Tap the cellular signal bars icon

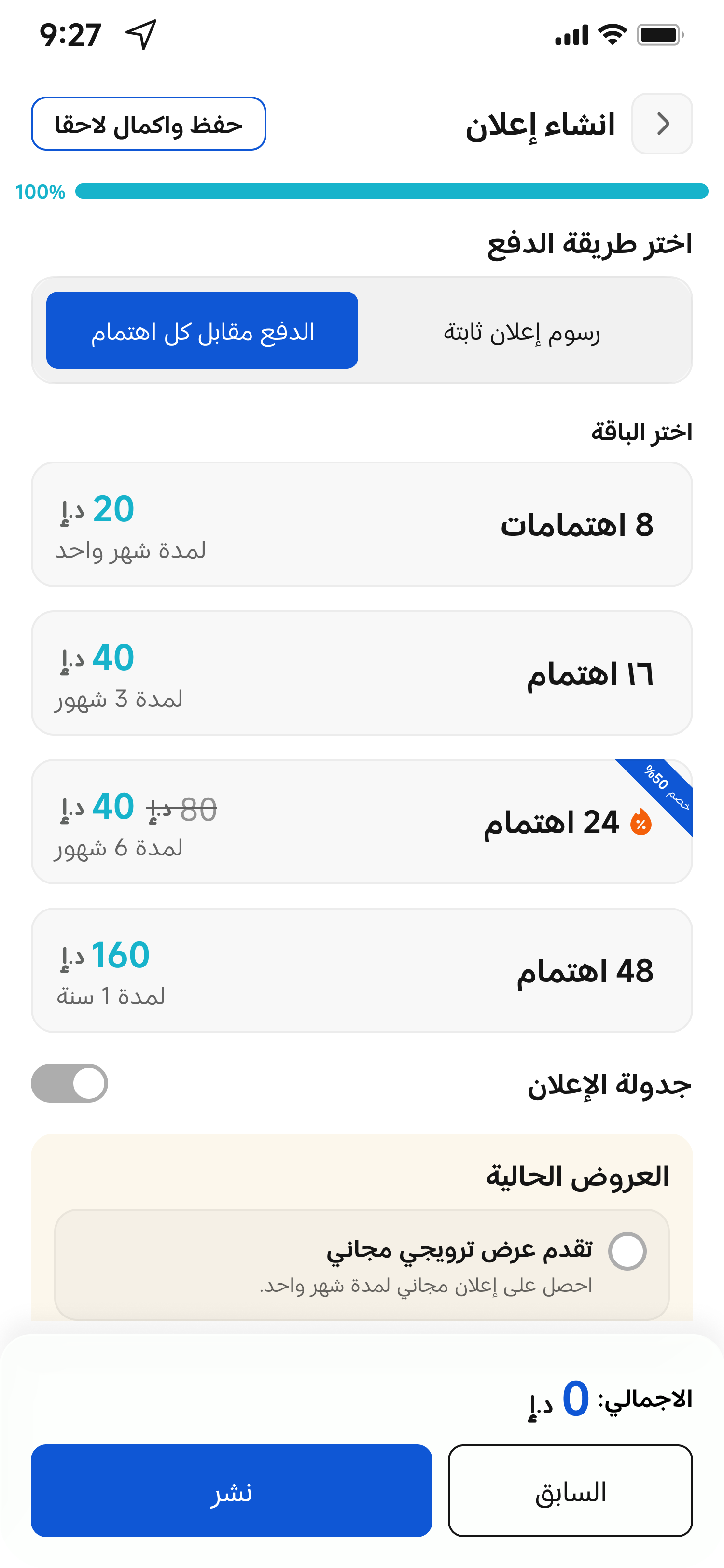[571, 35]
